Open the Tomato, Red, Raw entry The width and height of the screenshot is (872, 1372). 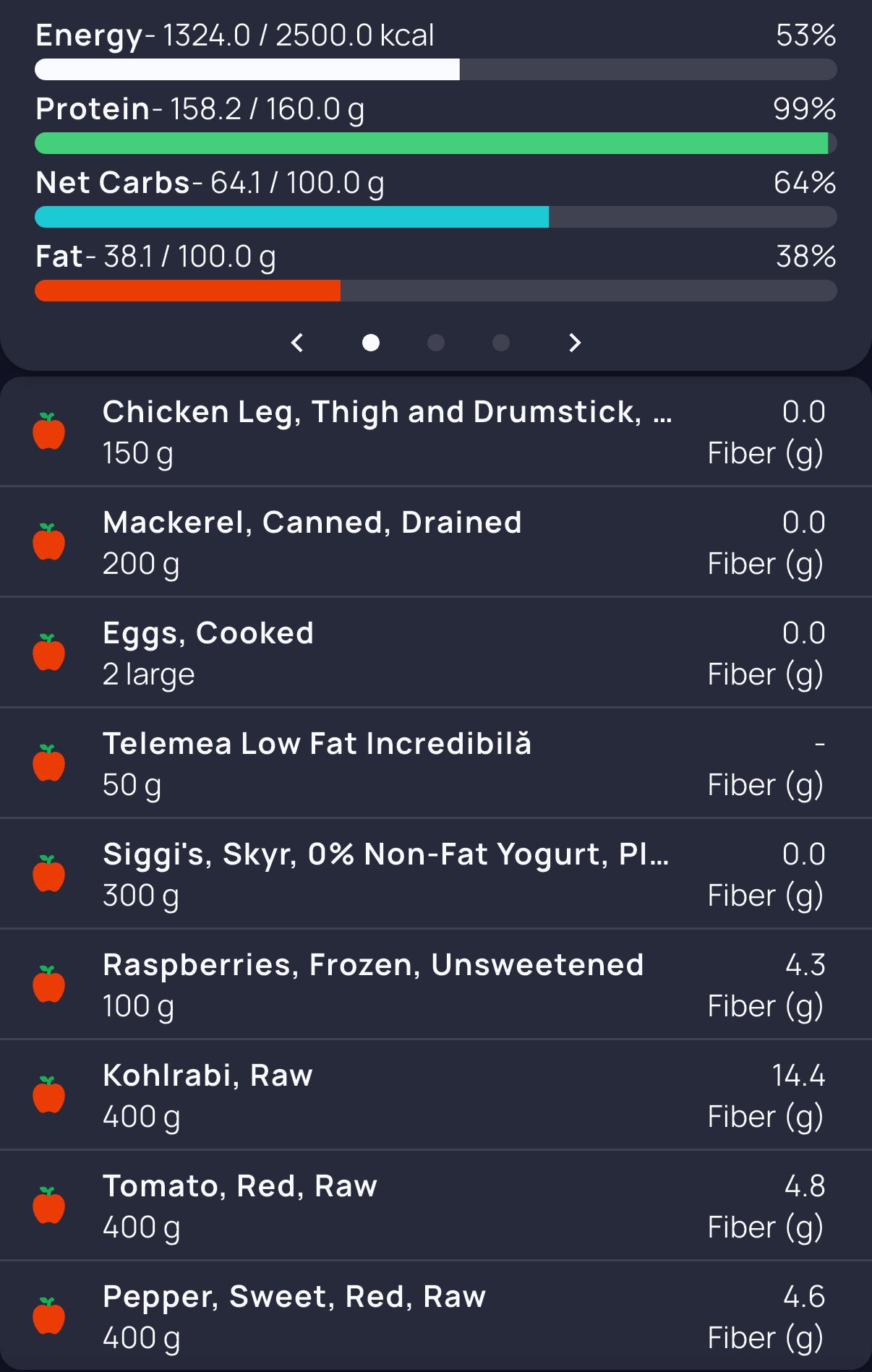coord(436,1206)
